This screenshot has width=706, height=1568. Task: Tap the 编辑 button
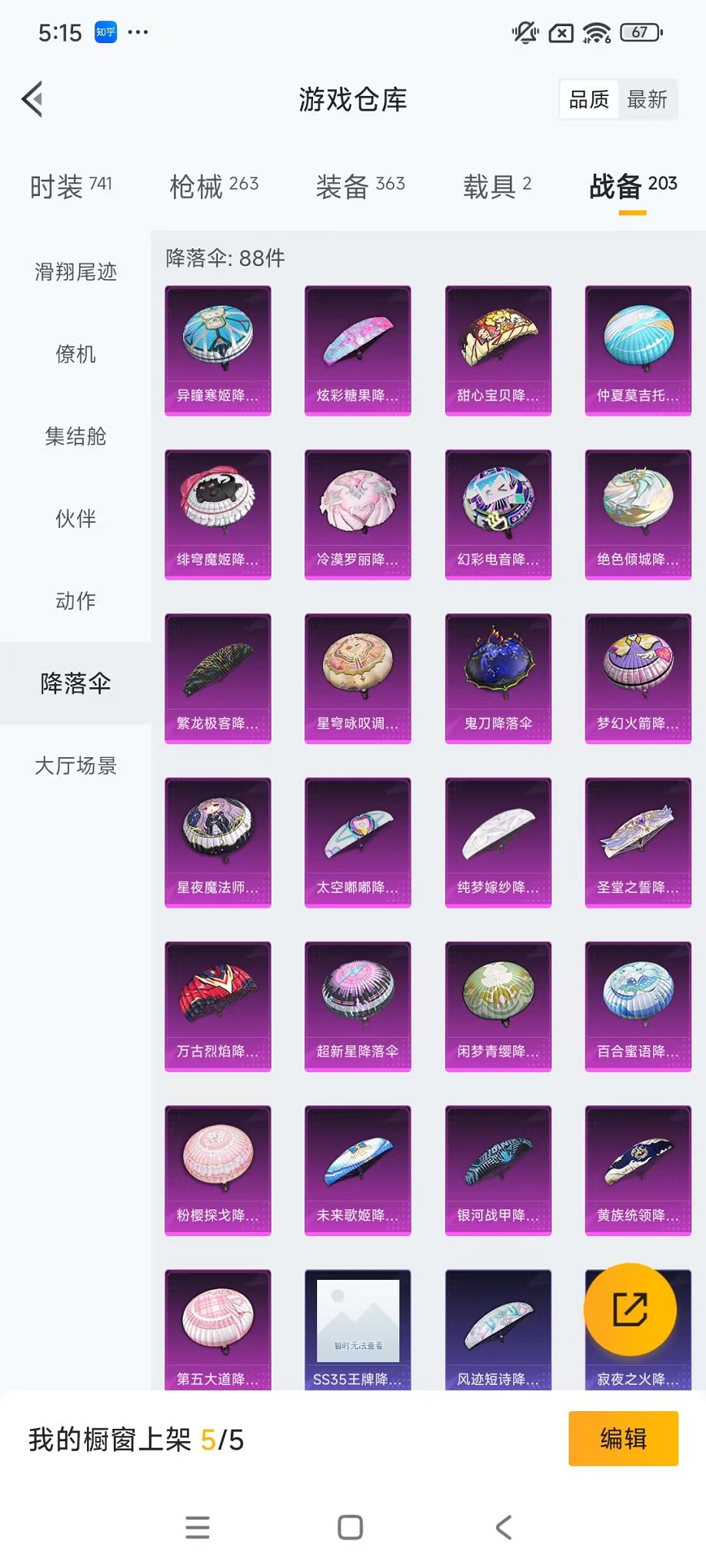(623, 1438)
